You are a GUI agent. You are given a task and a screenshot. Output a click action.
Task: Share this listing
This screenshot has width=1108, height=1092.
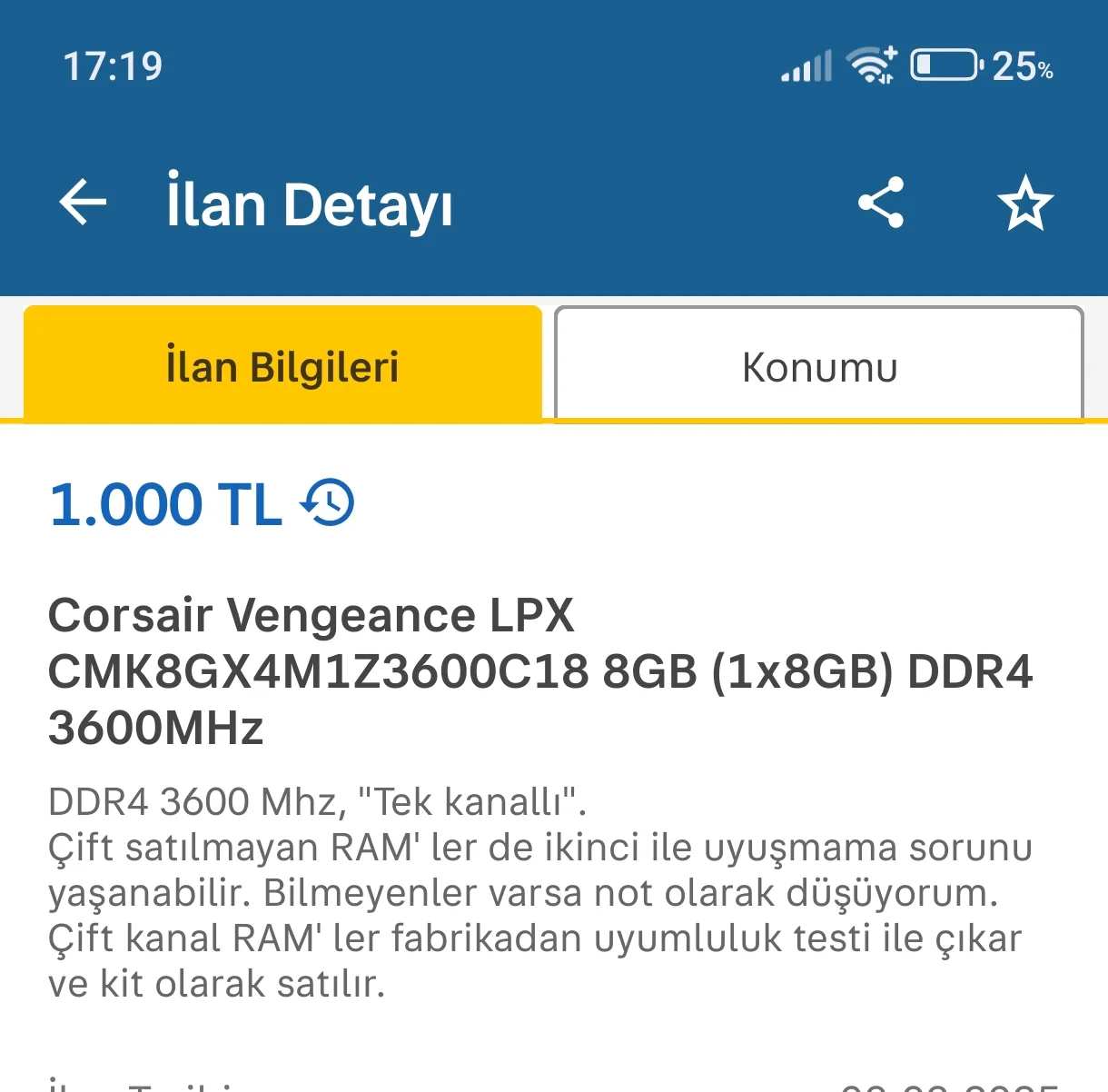coord(881,203)
